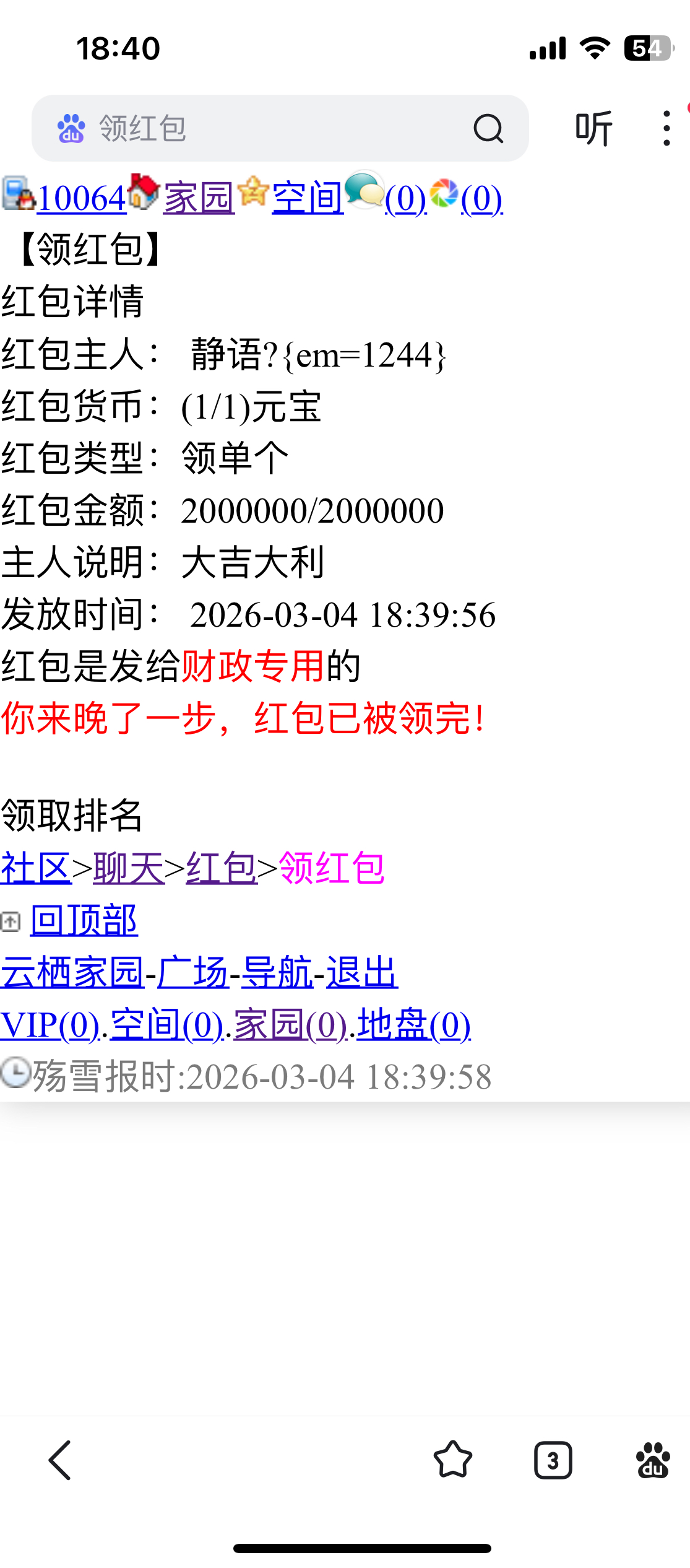Tap the 听 listen button
690x1568 pixels.
[593, 129]
